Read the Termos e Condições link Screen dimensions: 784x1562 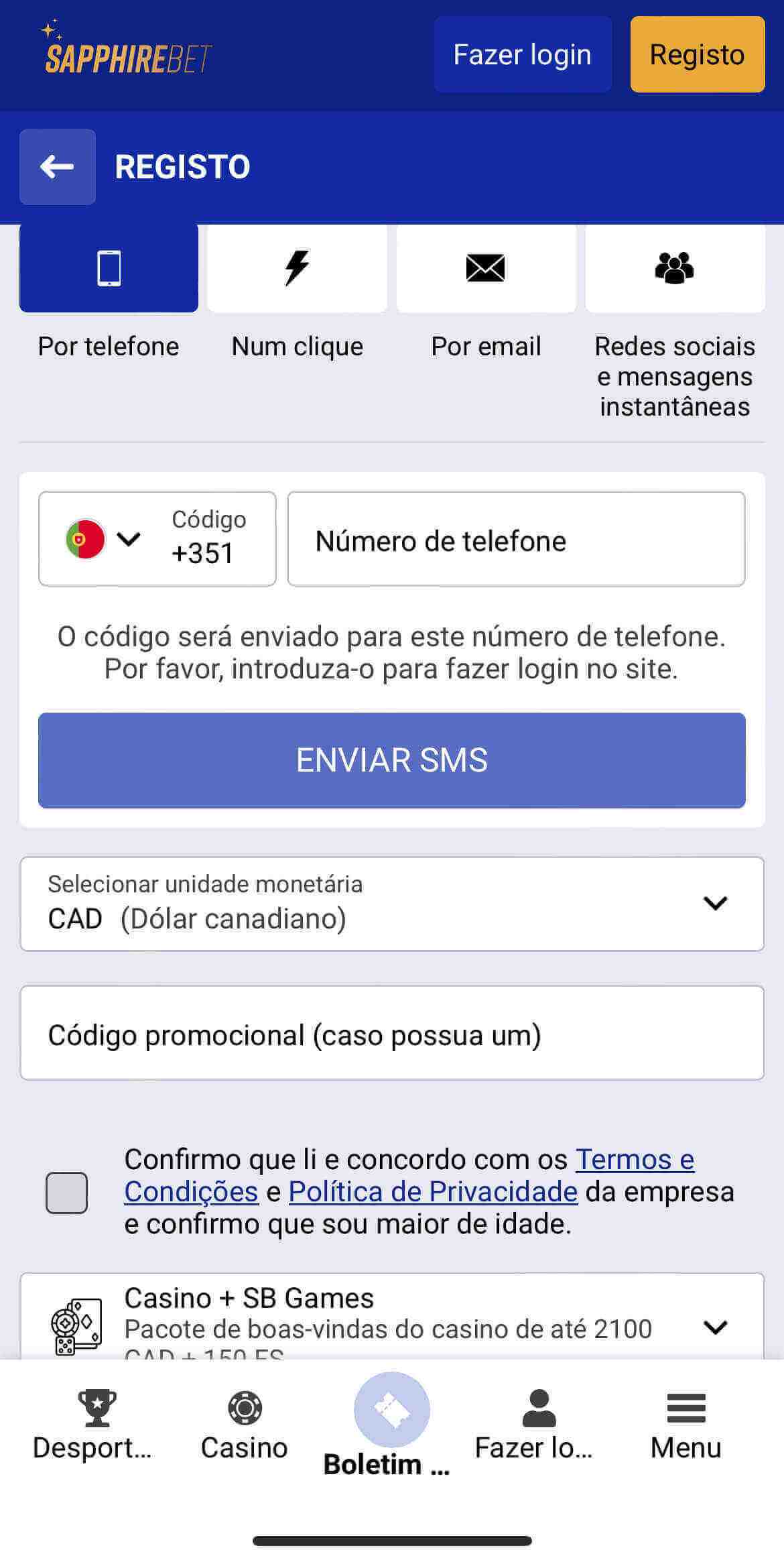tap(634, 1160)
